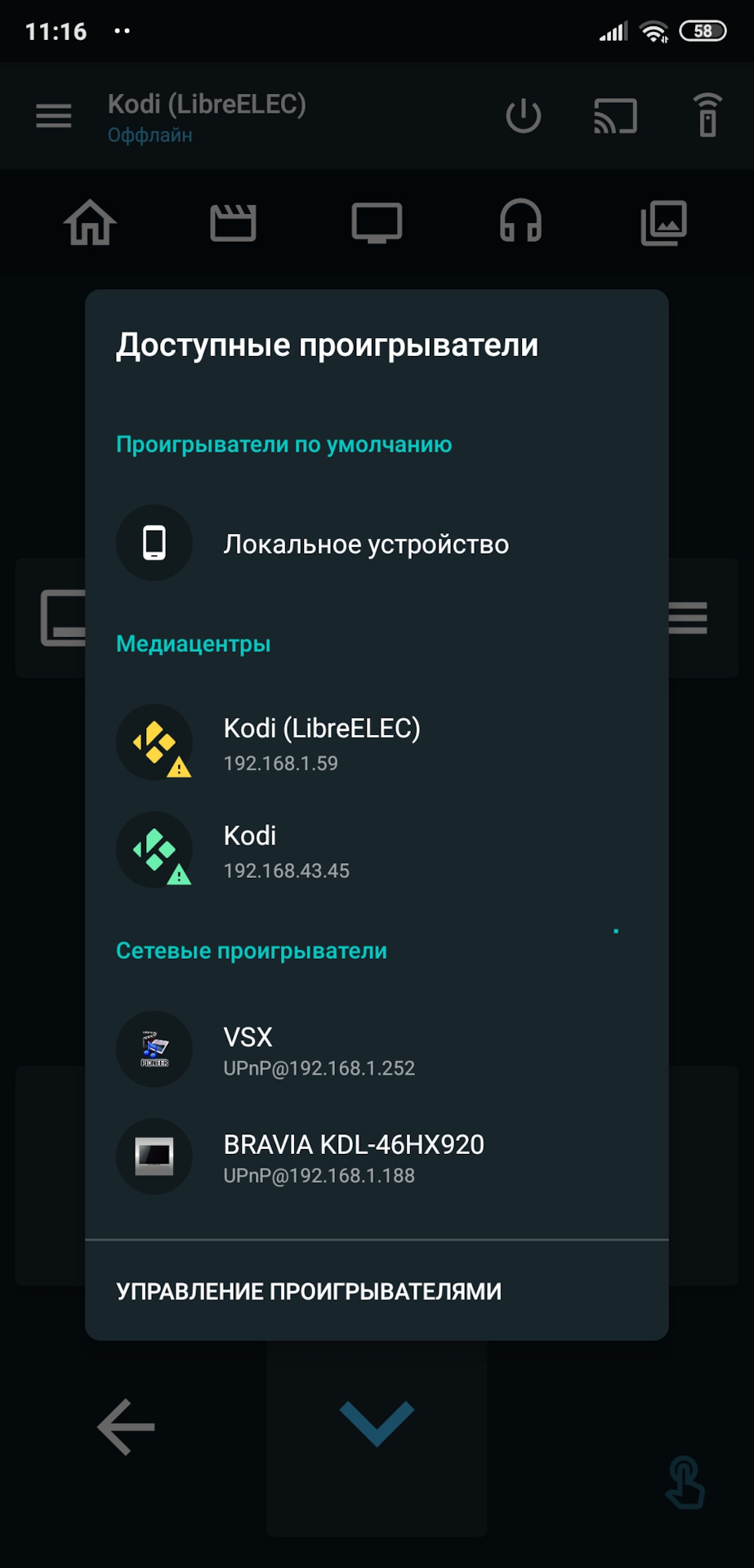Screen dimensions: 754x1568
Task: Select Локальное устройство as the player
Action: tap(366, 544)
